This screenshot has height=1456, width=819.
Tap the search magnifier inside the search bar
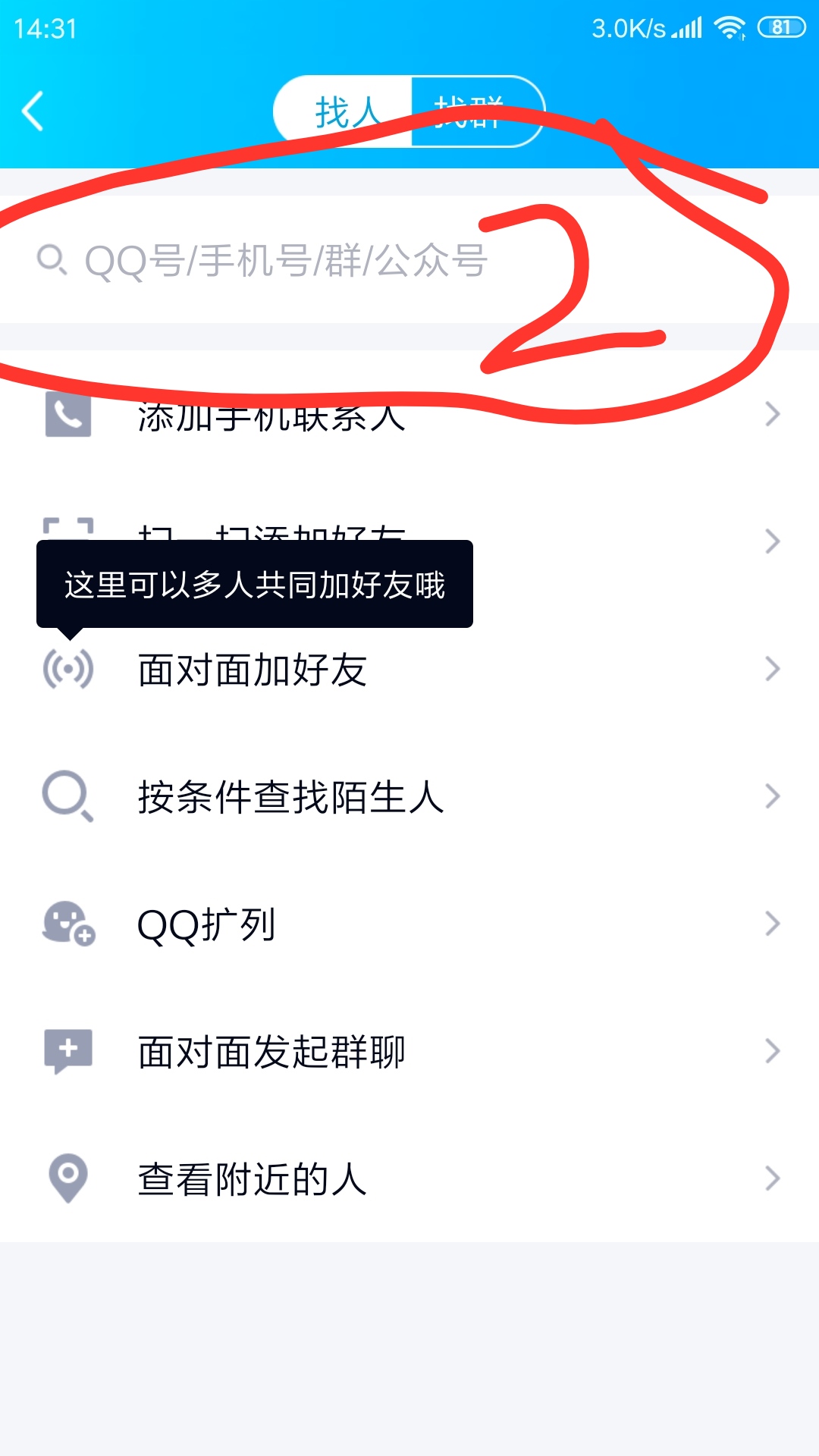coord(51,261)
